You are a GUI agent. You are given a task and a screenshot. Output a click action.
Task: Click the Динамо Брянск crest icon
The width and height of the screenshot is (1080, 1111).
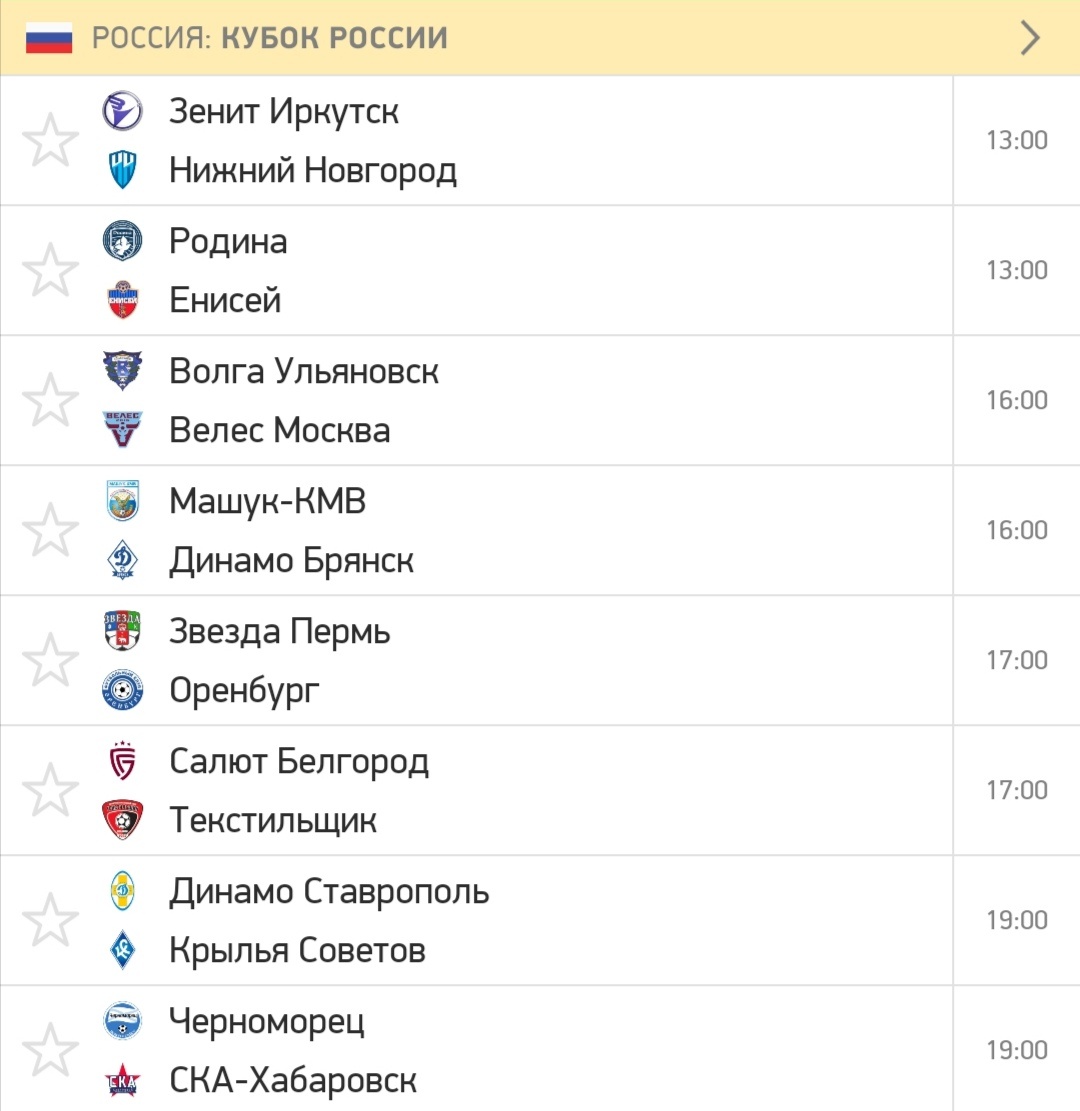(x=122, y=560)
